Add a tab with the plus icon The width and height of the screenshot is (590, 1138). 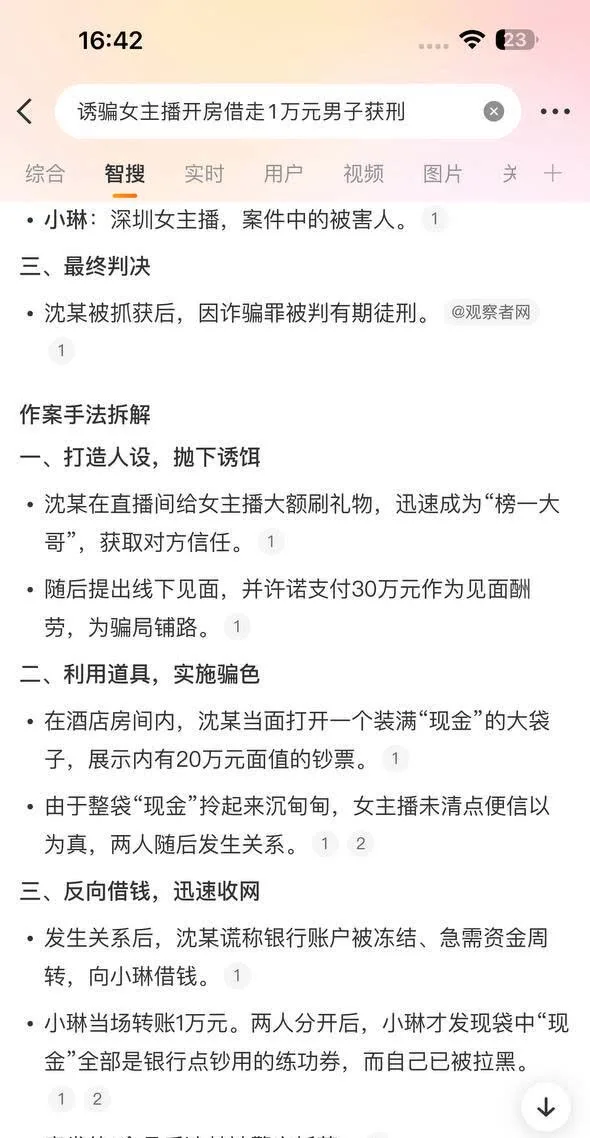pyautogui.click(x=553, y=173)
